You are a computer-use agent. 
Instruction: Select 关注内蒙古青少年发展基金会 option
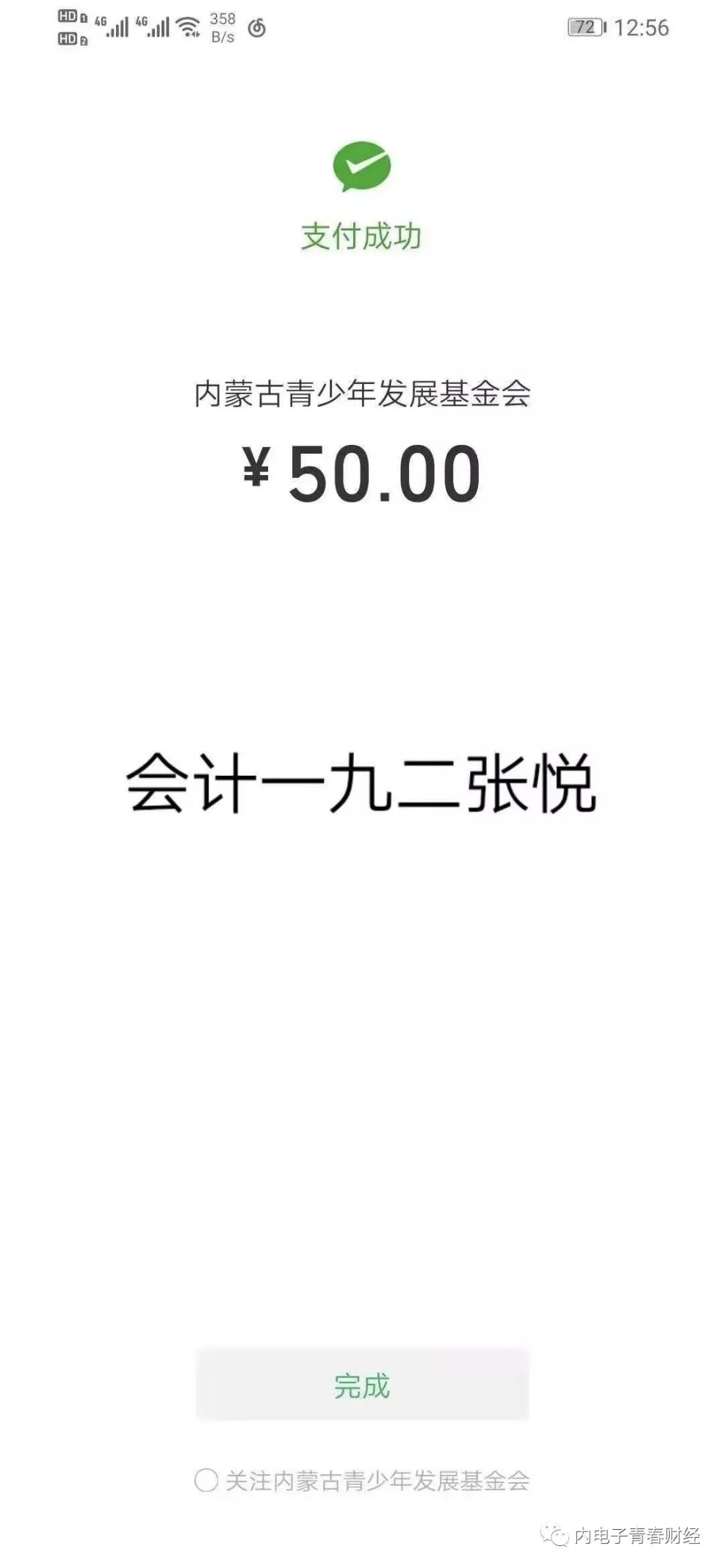[x=206, y=1479]
